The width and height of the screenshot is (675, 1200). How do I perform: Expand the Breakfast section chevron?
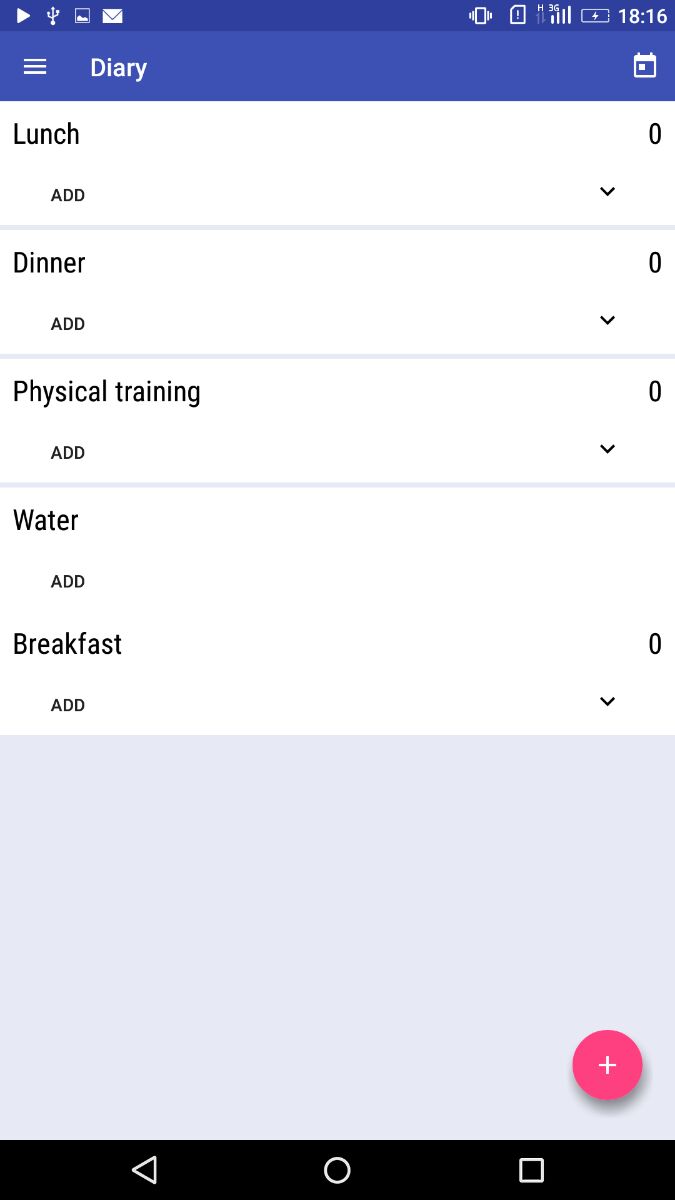(x=607, y=702)
